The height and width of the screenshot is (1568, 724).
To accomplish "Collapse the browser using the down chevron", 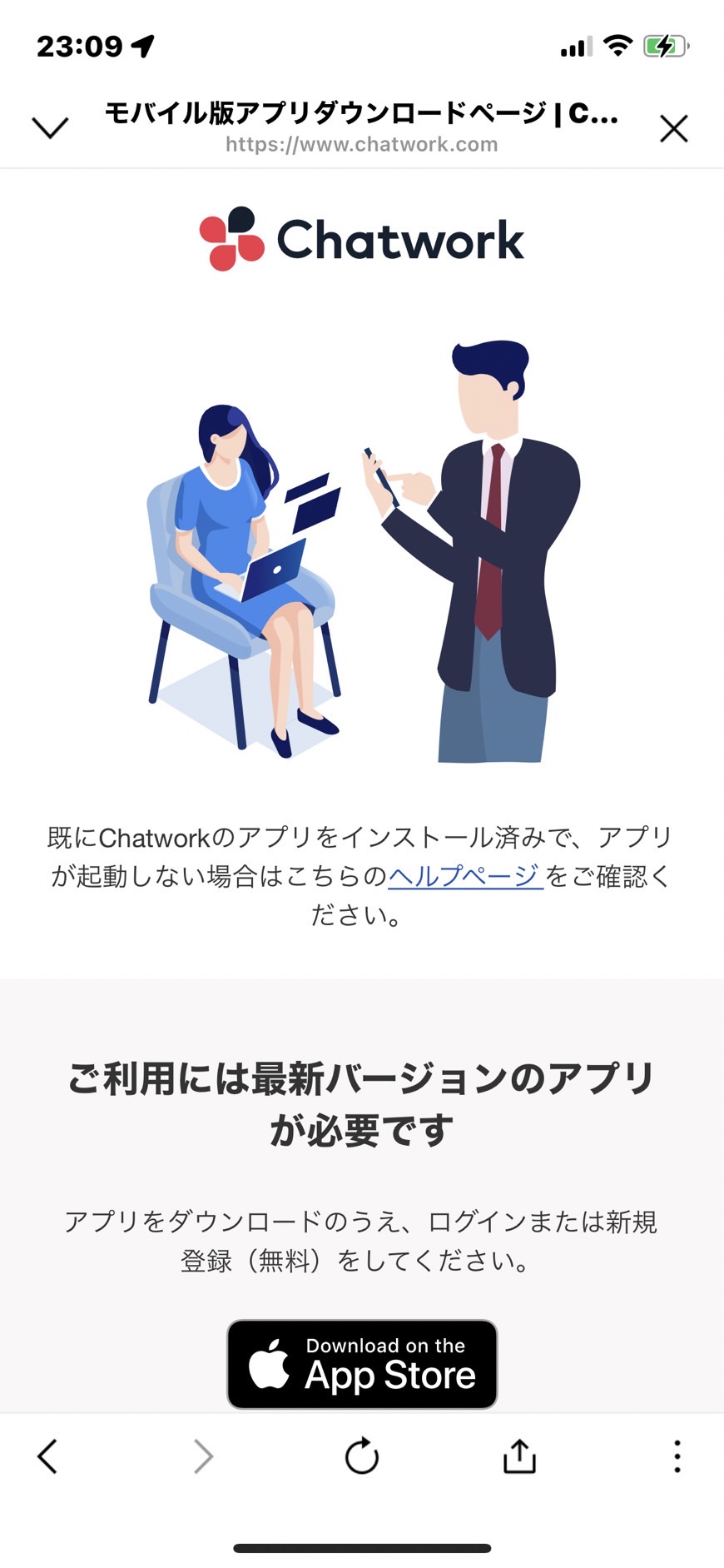I will coord(50,127).
